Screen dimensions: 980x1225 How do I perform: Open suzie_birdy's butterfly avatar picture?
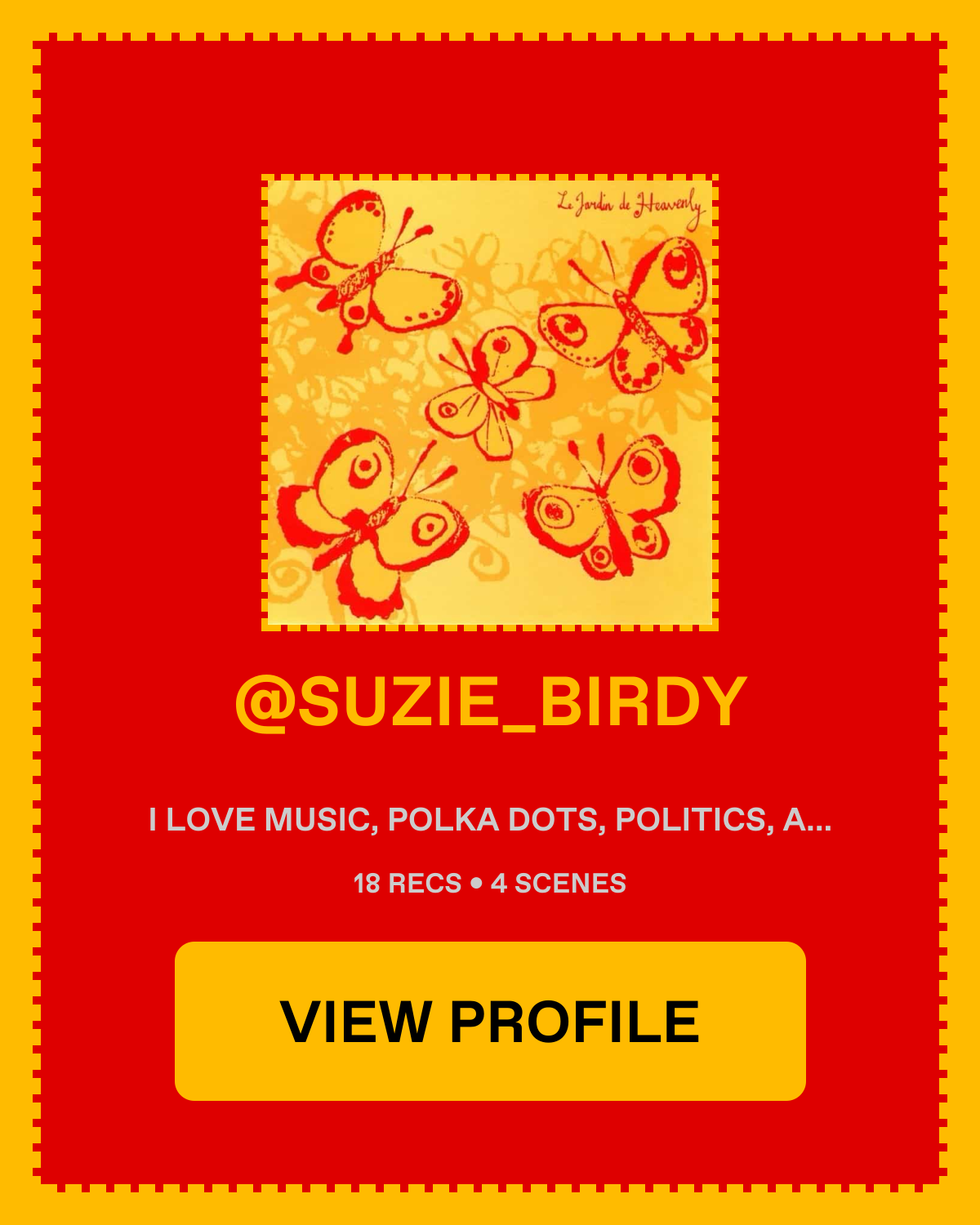click(x=490, y=403)
